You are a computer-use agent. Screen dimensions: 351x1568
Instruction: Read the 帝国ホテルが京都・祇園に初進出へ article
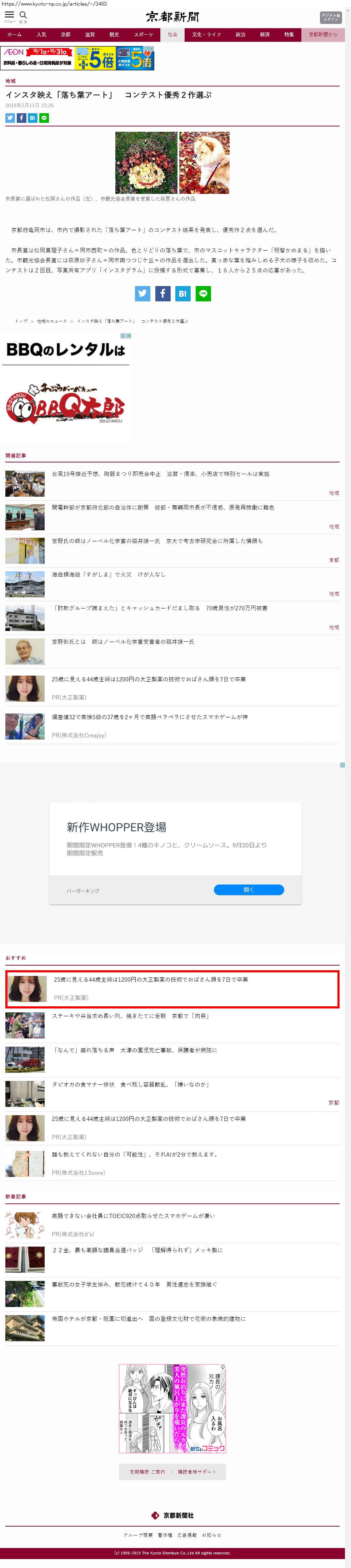tap(149, 1318)
